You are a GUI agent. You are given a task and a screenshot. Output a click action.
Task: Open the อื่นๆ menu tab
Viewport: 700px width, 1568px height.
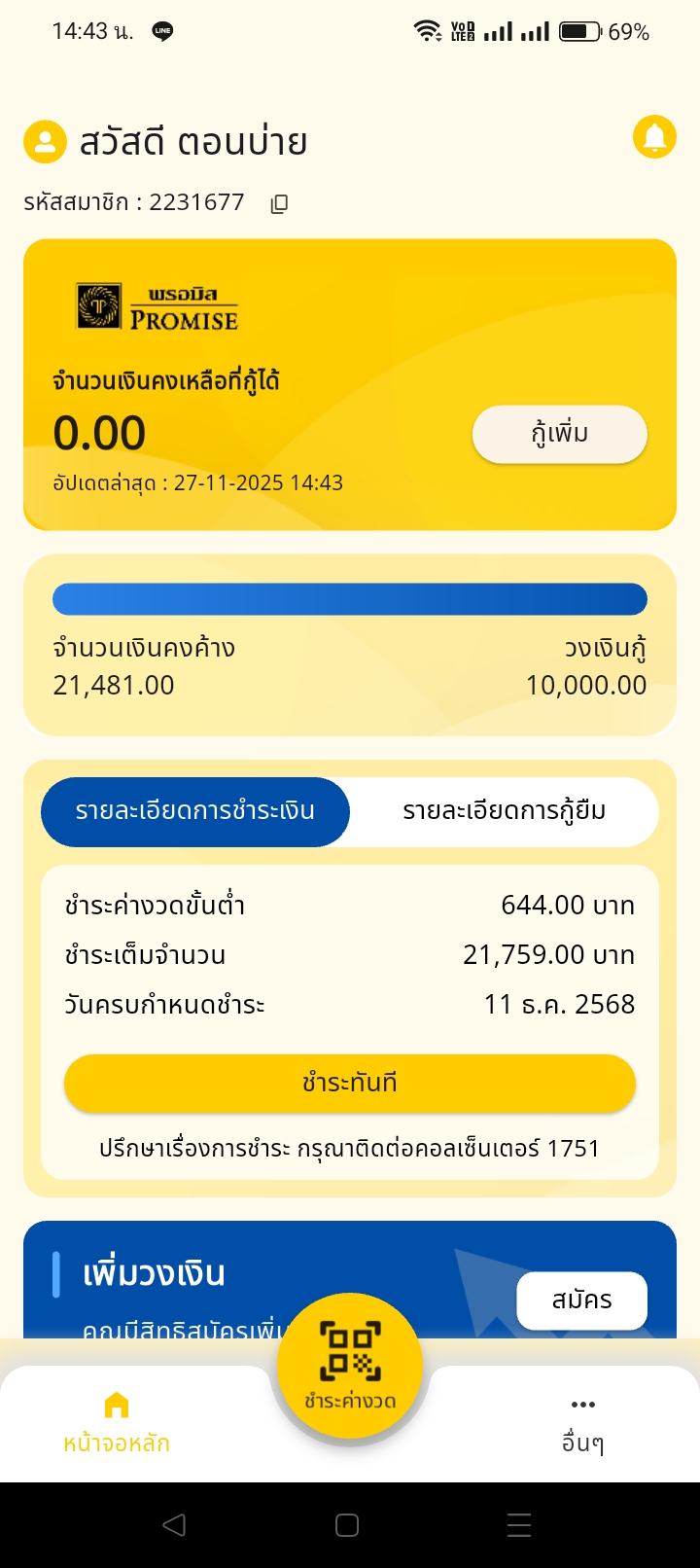tap(582, 1422)
